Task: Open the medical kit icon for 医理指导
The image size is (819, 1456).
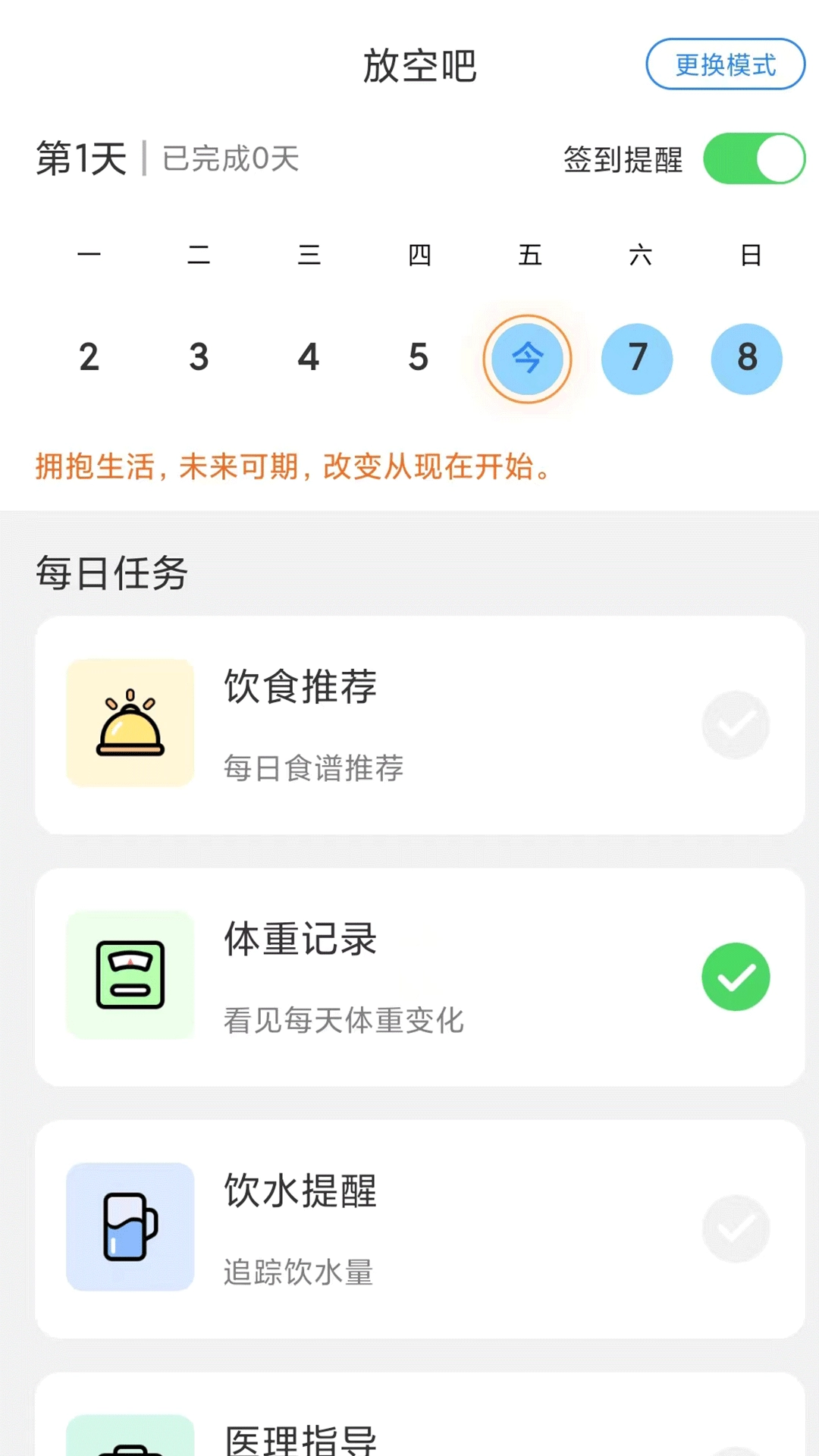Action: [130, 1441]
